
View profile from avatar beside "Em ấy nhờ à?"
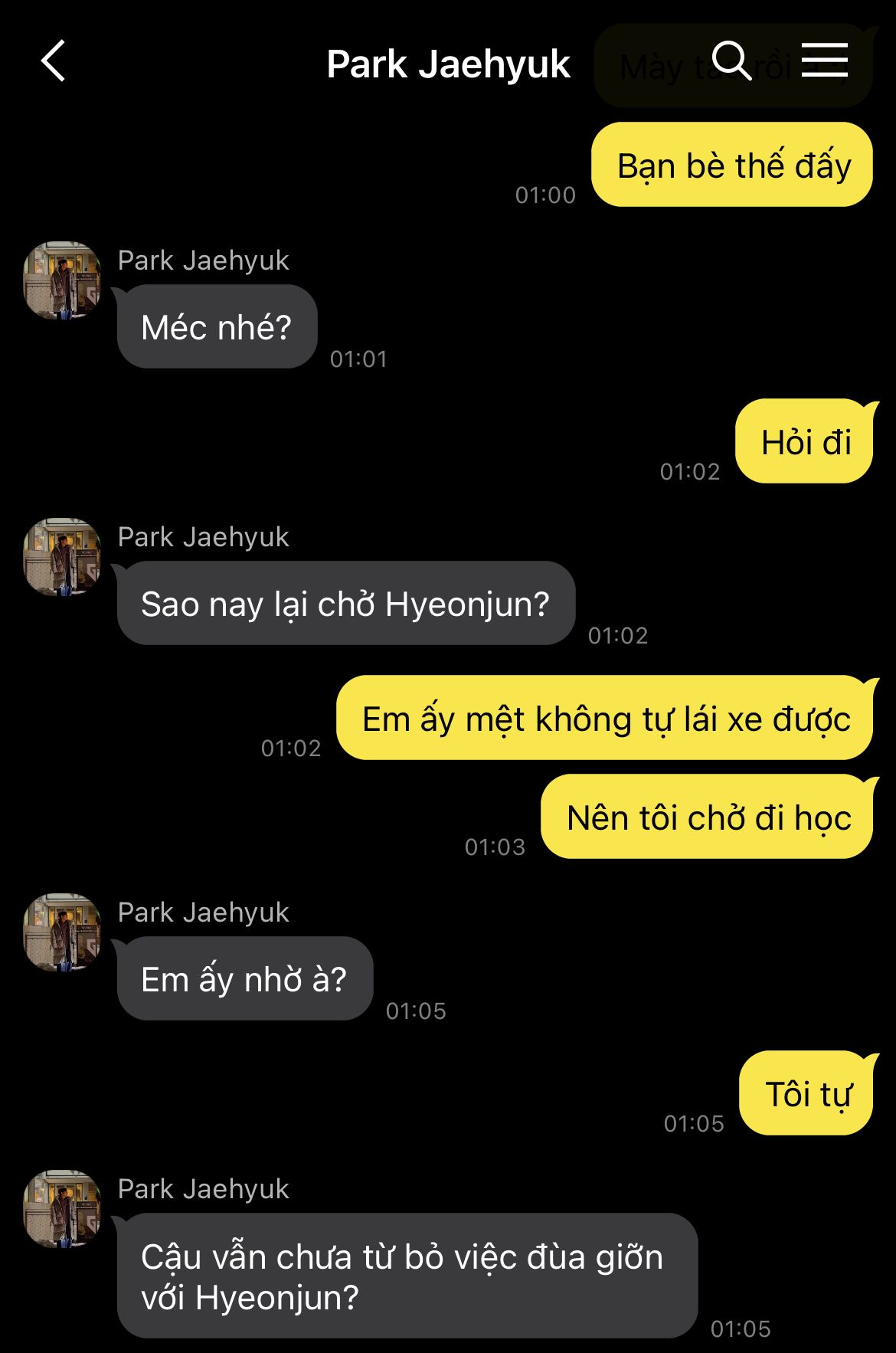[x=62, y=932]
